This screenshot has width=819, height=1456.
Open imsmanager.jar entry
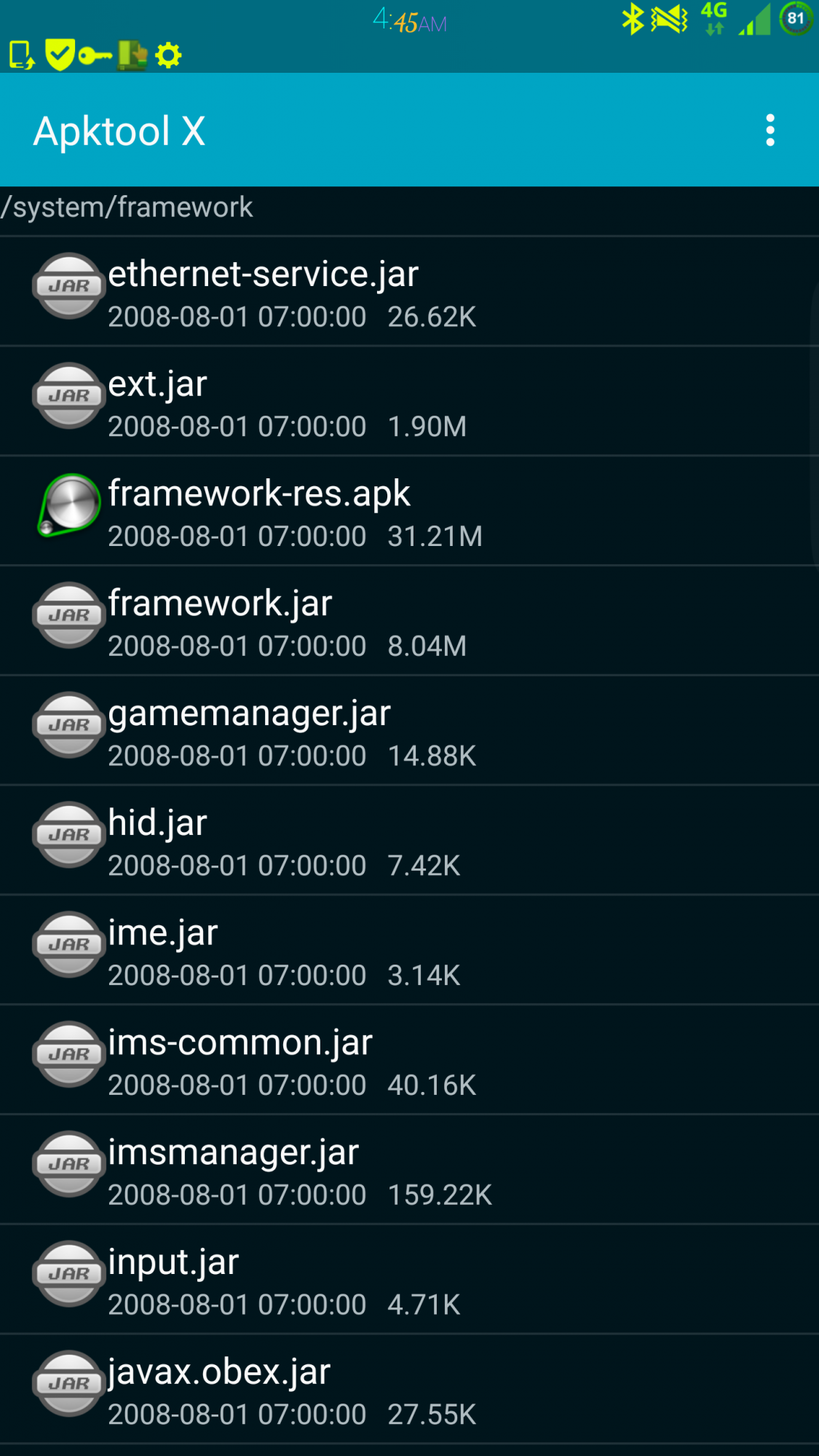click(x=408, y=1171)
